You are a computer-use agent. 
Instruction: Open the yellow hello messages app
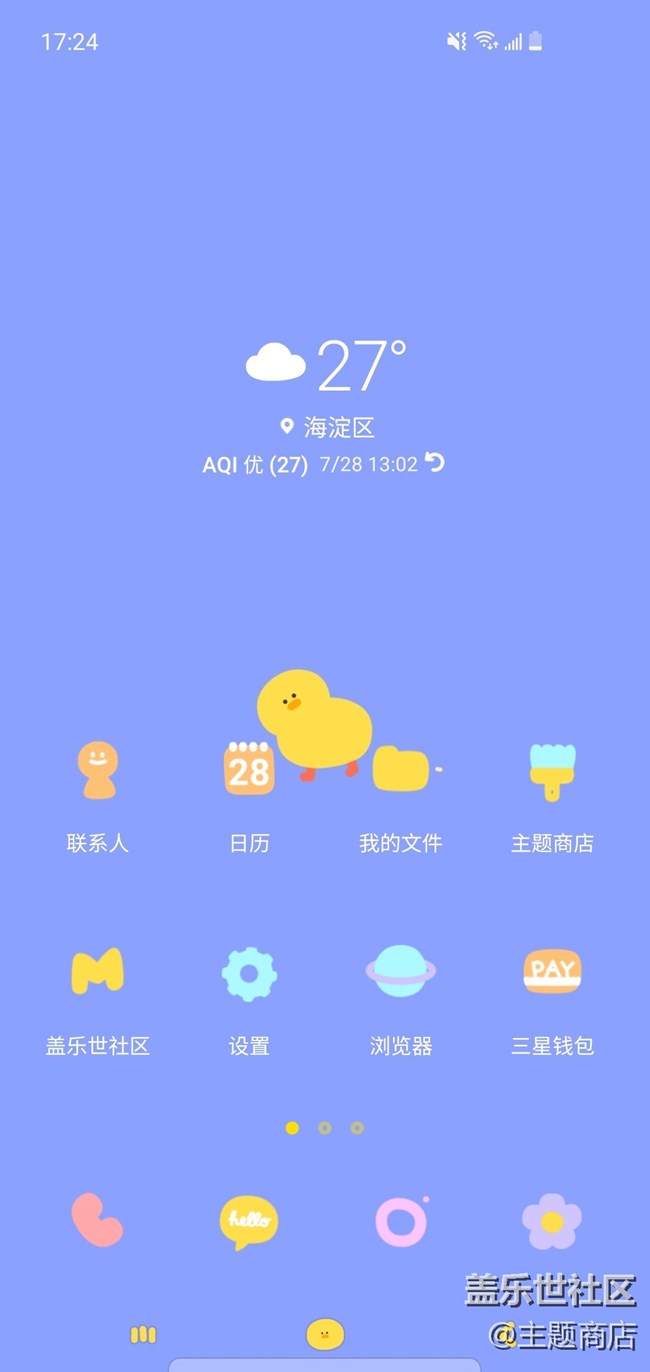tap(249, 1221)
